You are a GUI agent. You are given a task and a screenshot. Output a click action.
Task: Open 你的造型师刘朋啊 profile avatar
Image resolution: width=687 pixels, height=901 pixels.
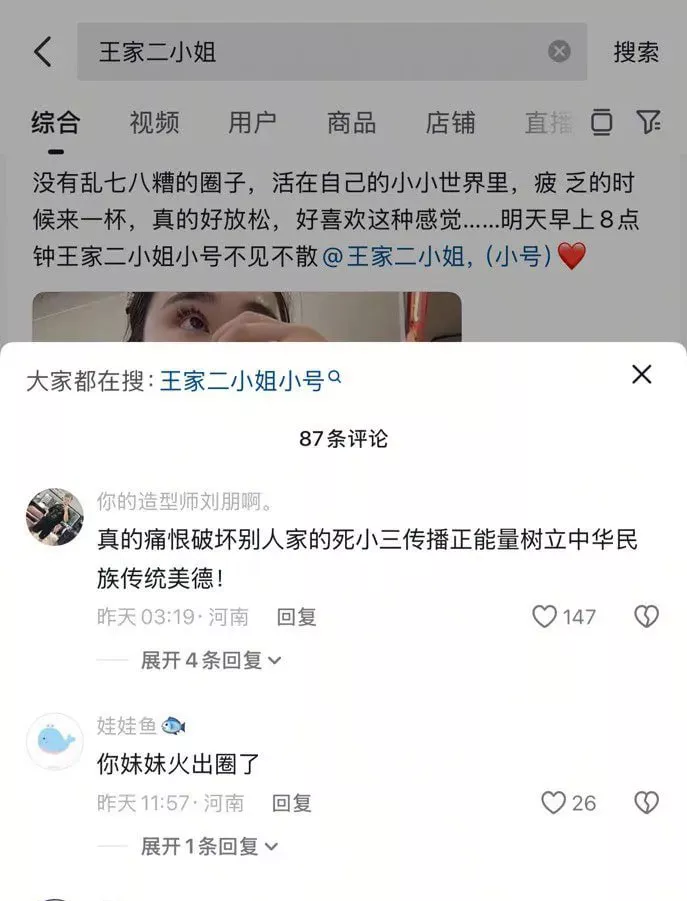point(54,517)
